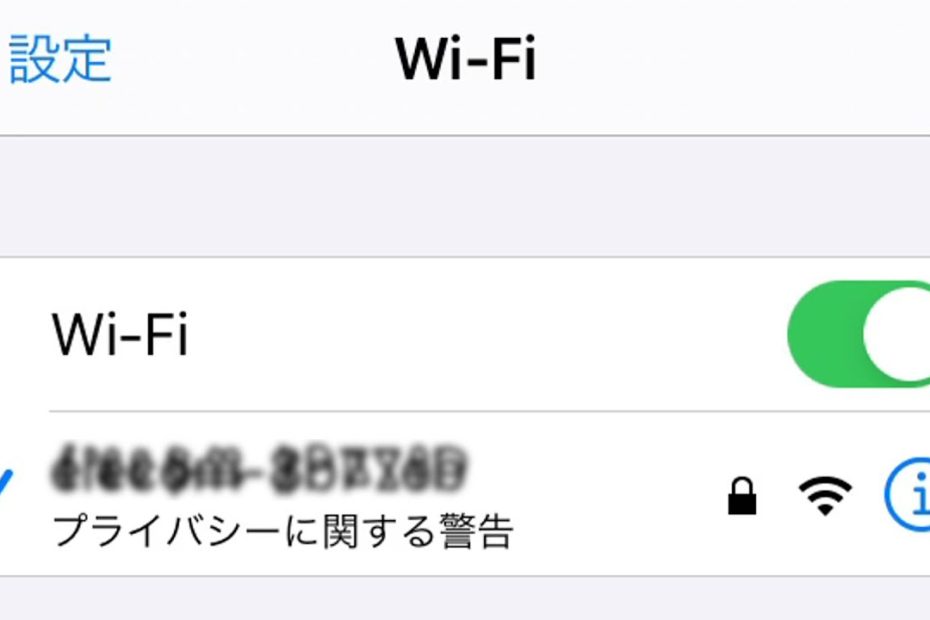930x620 pixels.
Task: Tap the connected network with privacy warning
Action: [x=300, y=495]
